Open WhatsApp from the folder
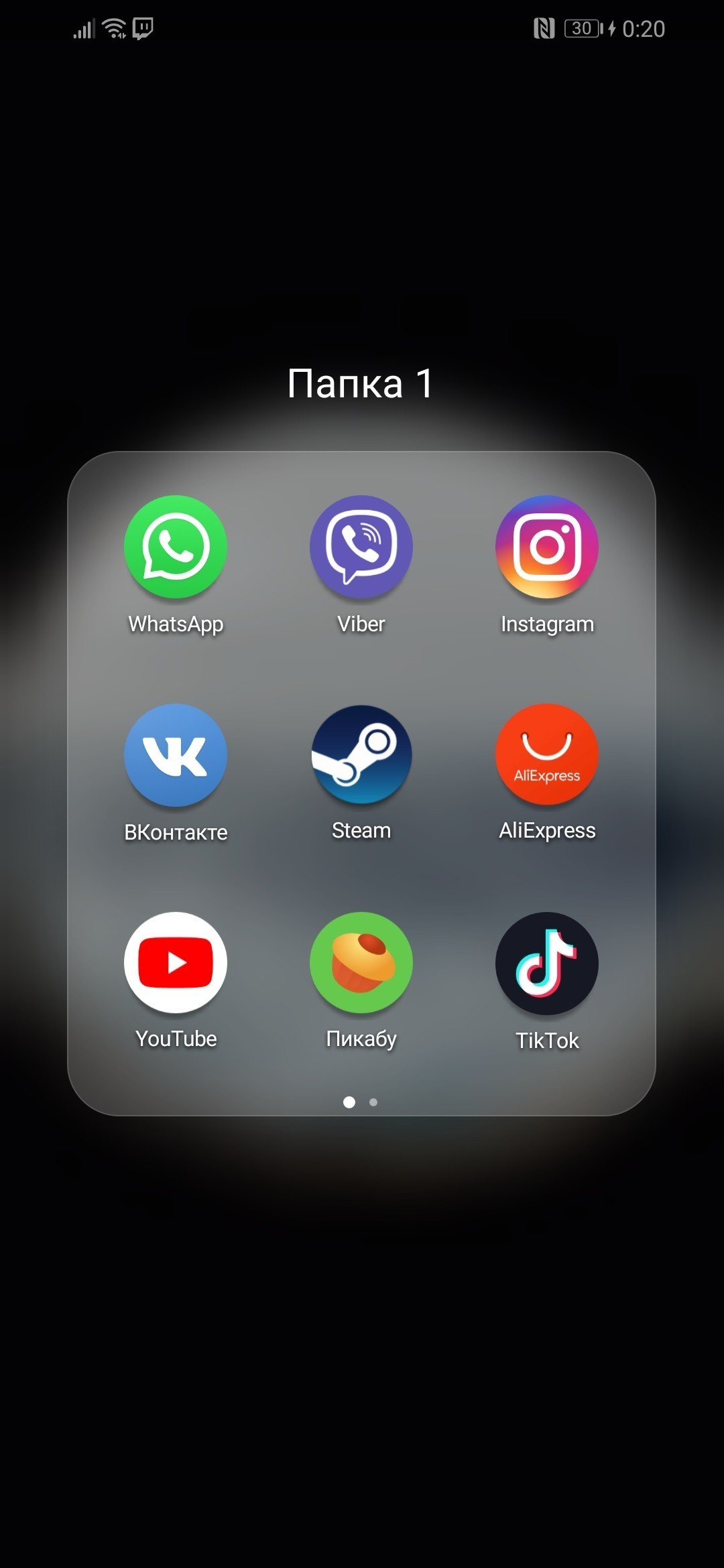Image resolution: width=724 pixels, height=1568 pixels. (x=176, y=547)
